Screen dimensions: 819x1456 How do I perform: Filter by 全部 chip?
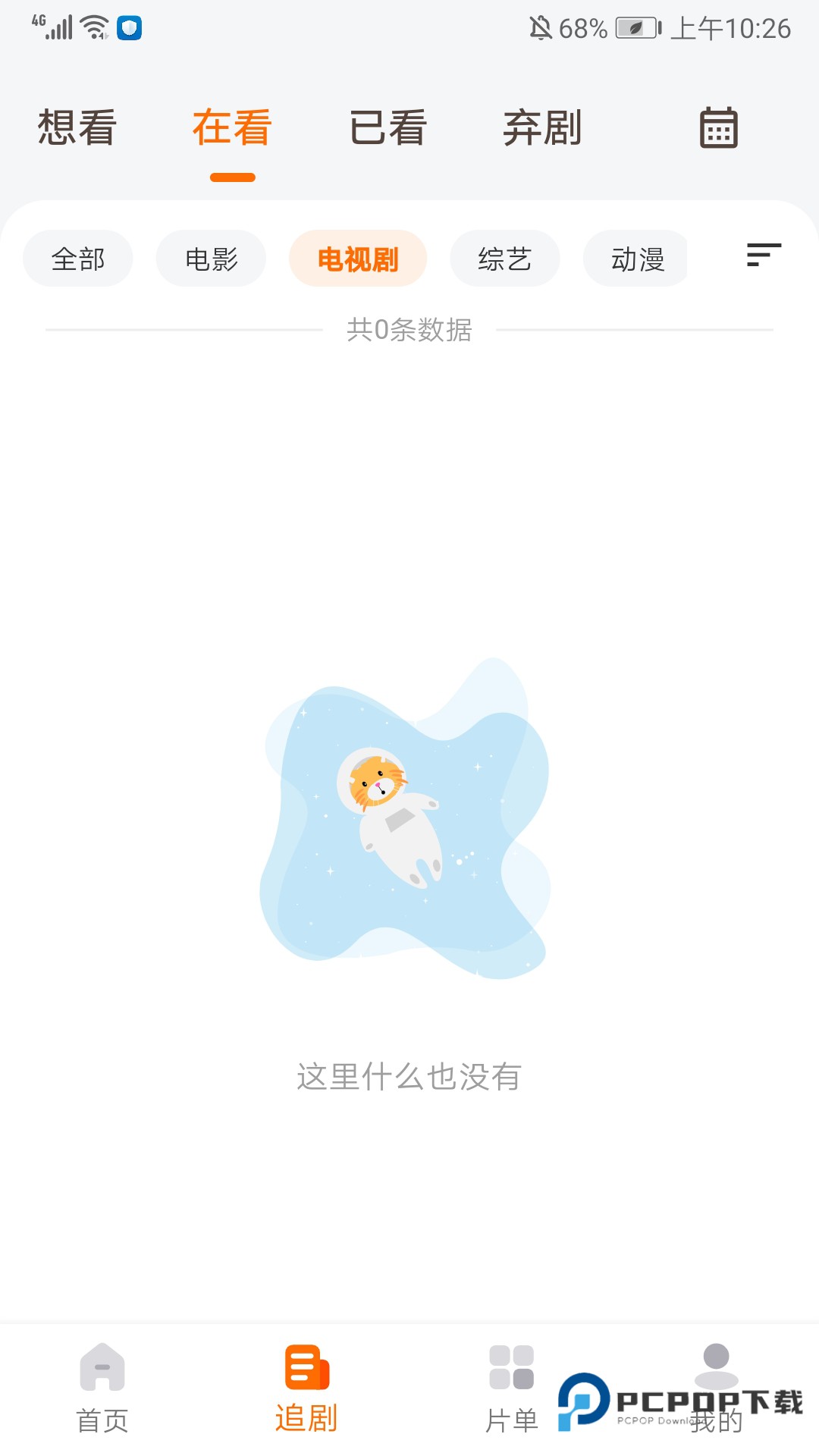(x=78, y=259)
